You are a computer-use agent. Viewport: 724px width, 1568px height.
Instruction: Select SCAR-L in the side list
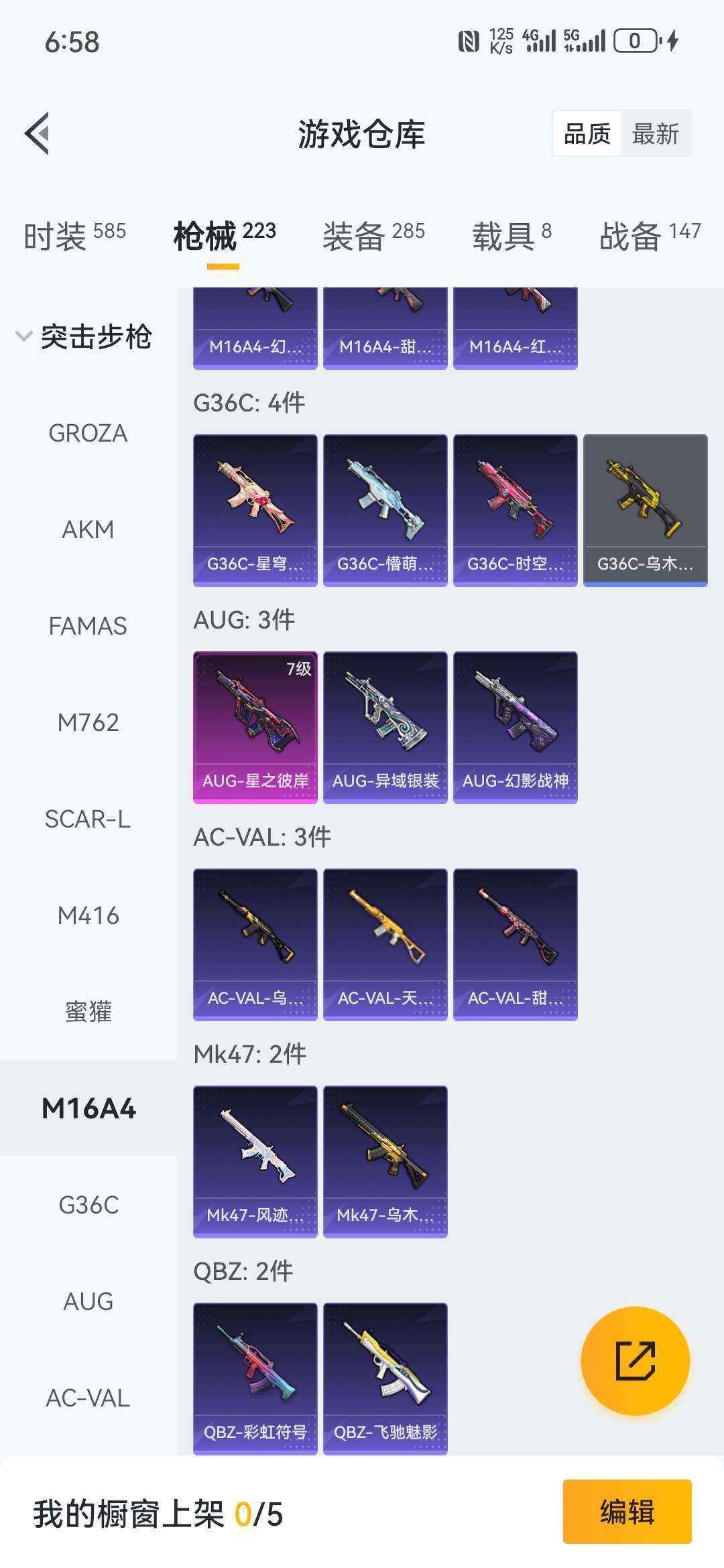[x=88, y=819]
